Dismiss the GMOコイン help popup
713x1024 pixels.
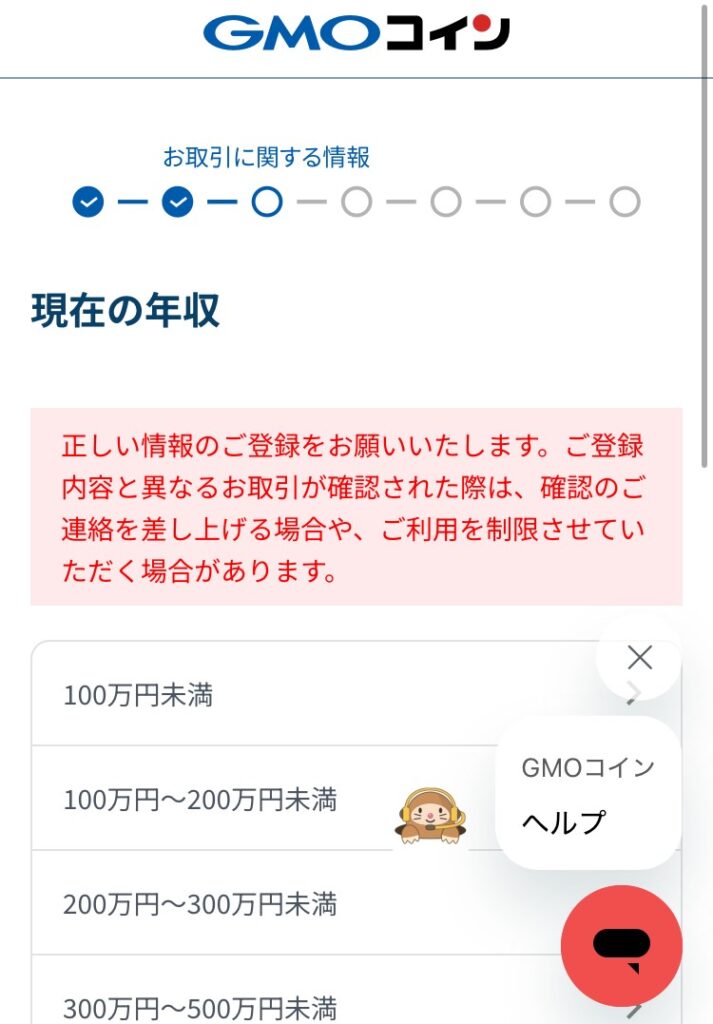(639, 657)
